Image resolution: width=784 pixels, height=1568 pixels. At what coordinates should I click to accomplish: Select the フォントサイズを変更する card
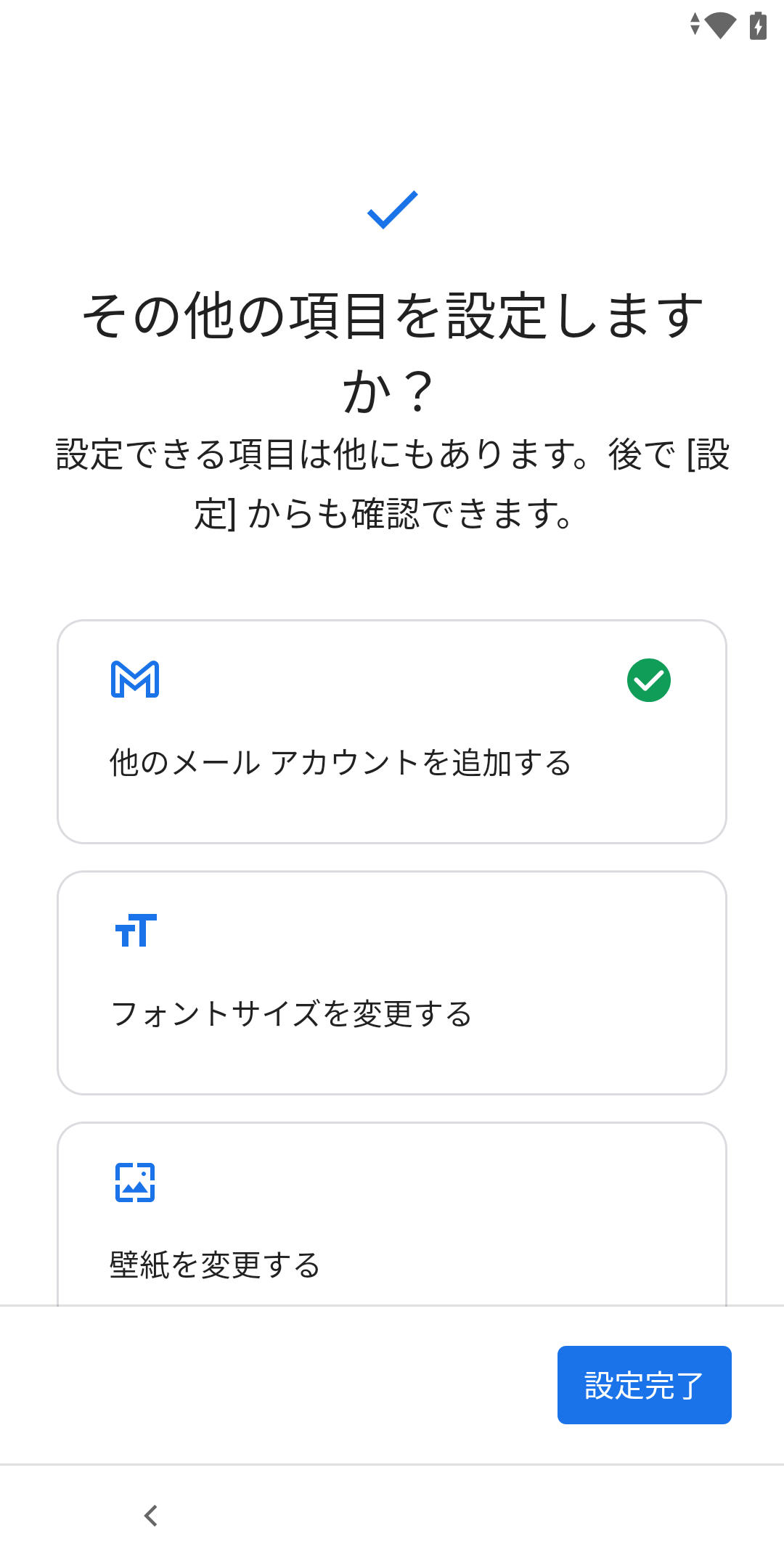(x=392, y=983)
